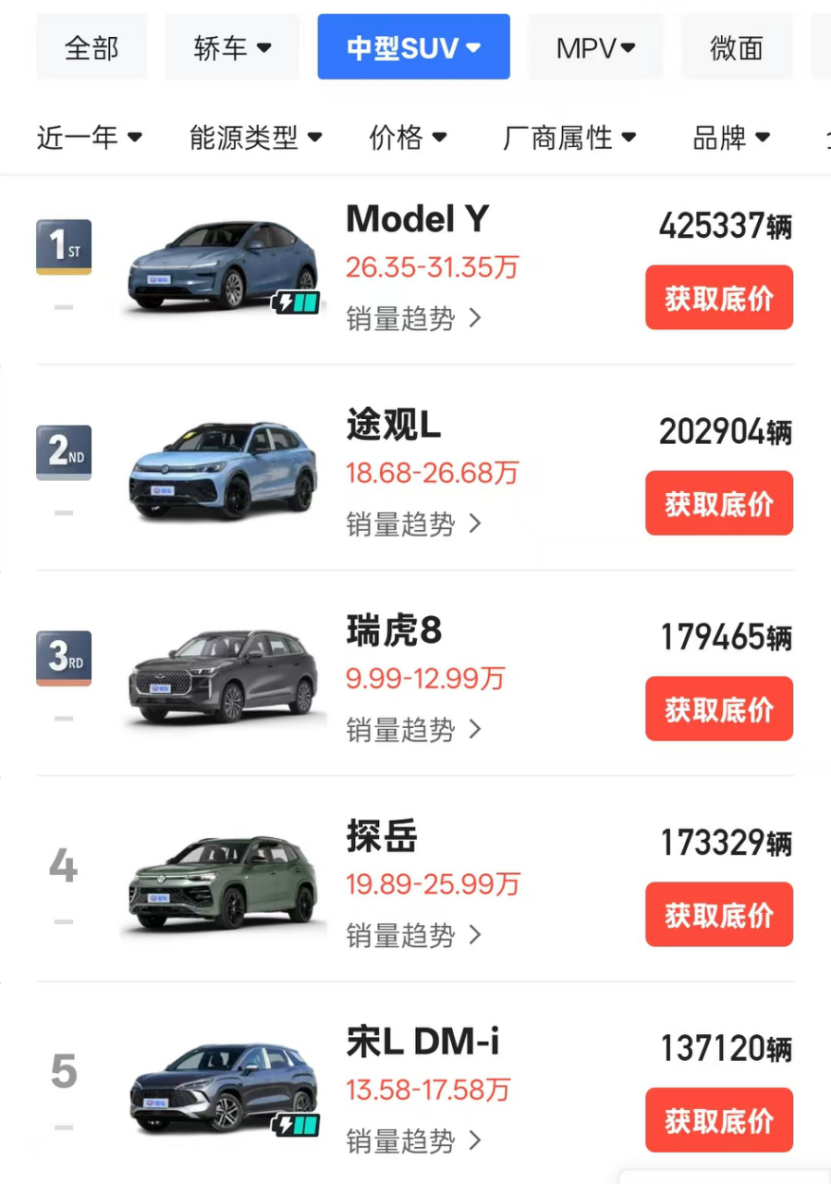This screenshot has width=831, height=1184.
Task: Expand the 厂商属性 filter
Action: coord(569,138)
